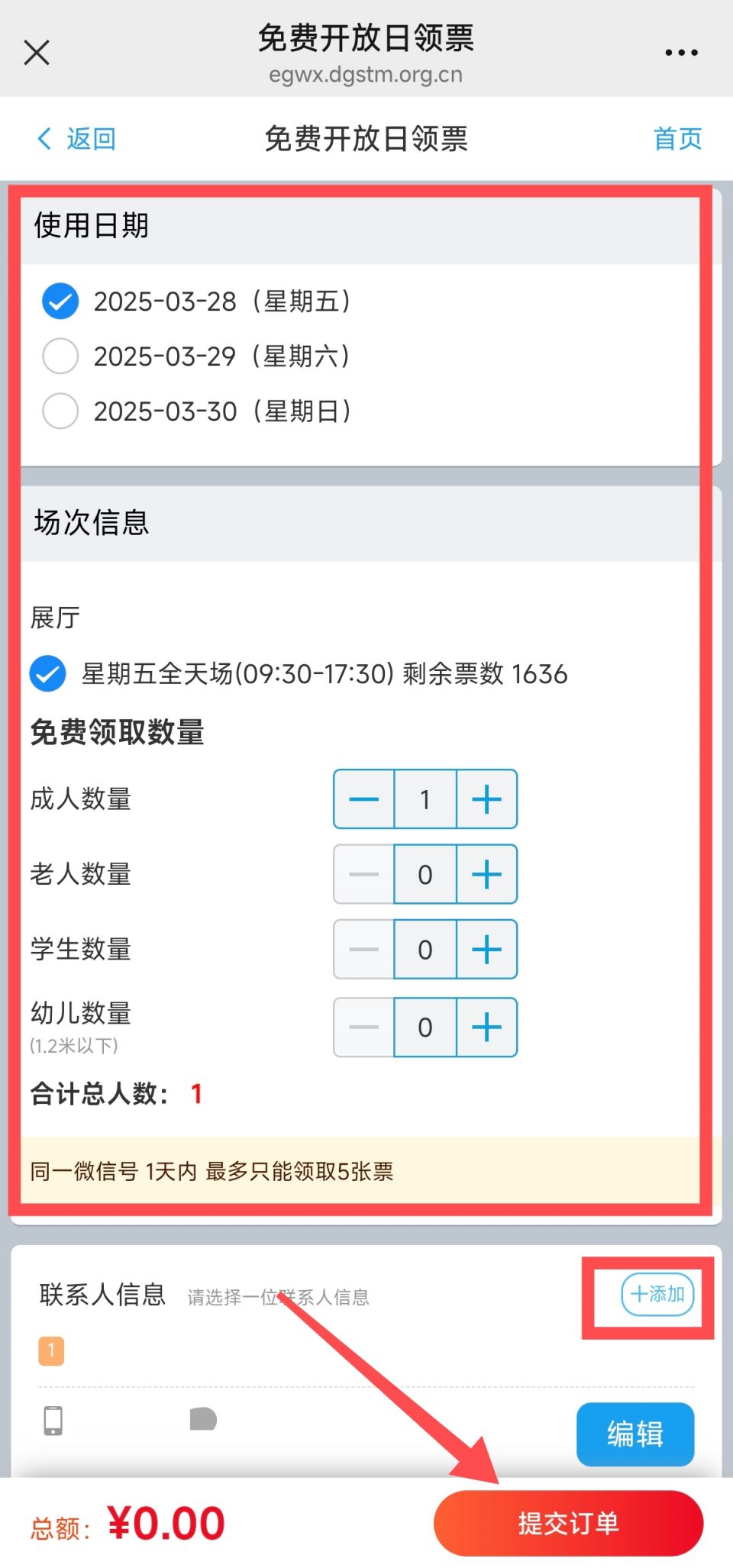
Task: Add a contact with +添加
Action: (x=657, y=1294)
